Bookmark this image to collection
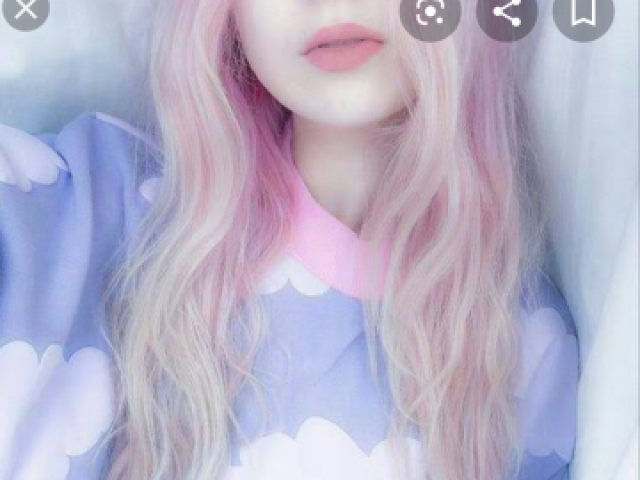The image size is (640, 480). point(583,12)
